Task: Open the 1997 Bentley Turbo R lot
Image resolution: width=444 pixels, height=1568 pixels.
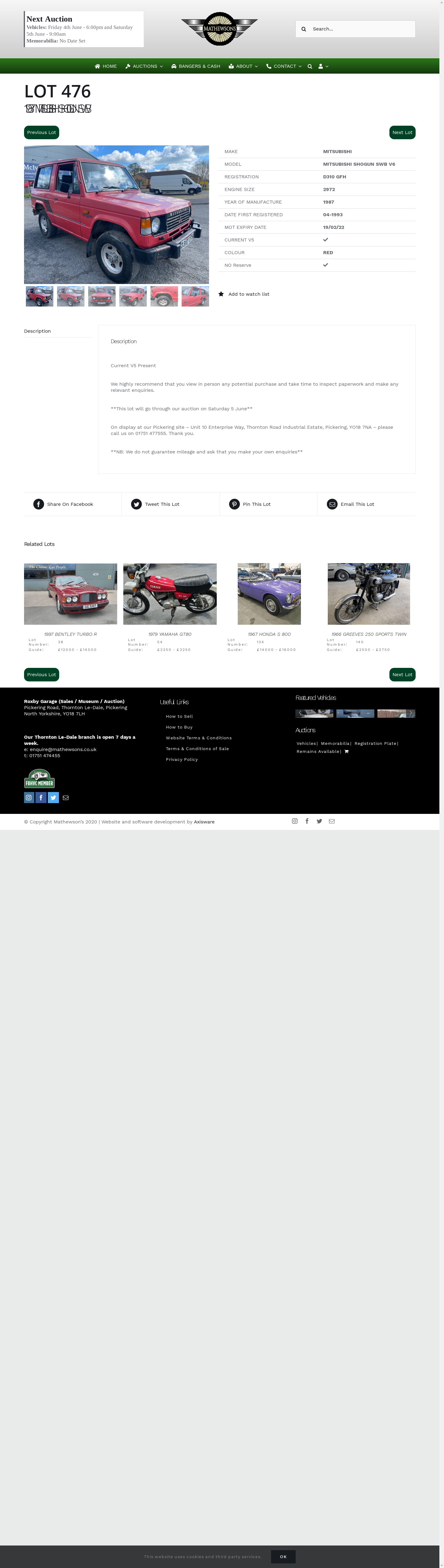Action: click(71, 634)
